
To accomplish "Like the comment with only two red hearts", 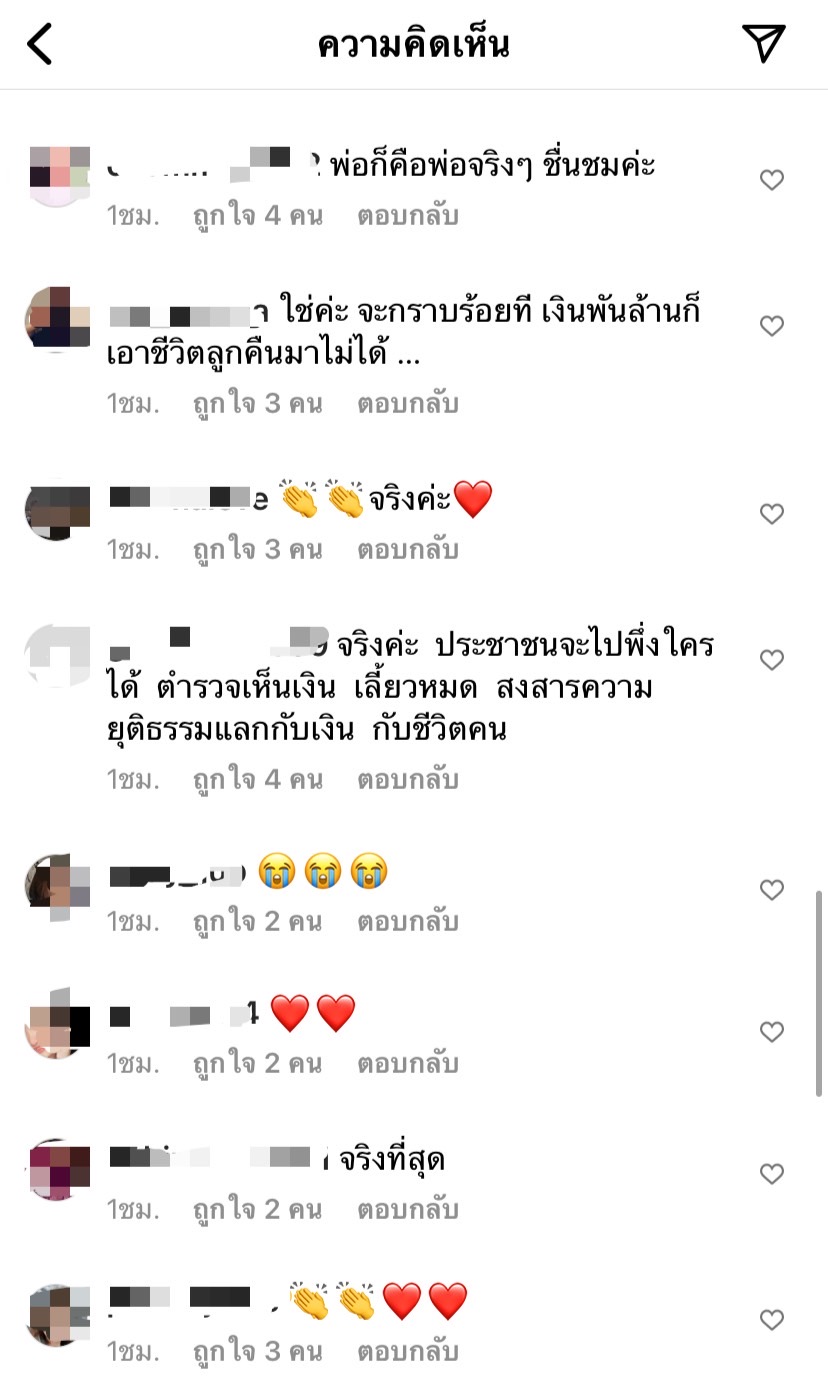I will [x=772, y=1032].
